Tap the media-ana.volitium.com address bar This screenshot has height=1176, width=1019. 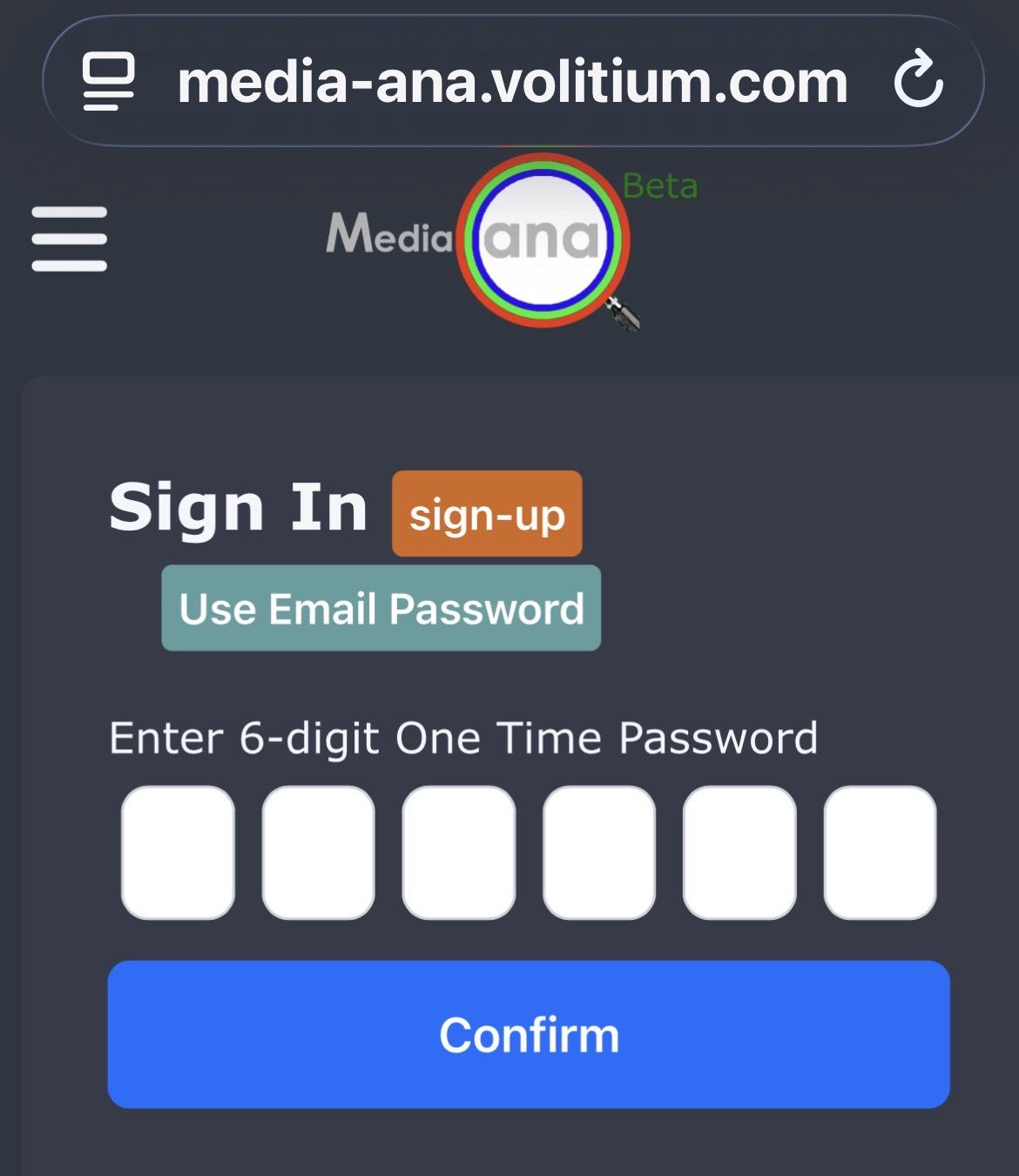(512, 83)
